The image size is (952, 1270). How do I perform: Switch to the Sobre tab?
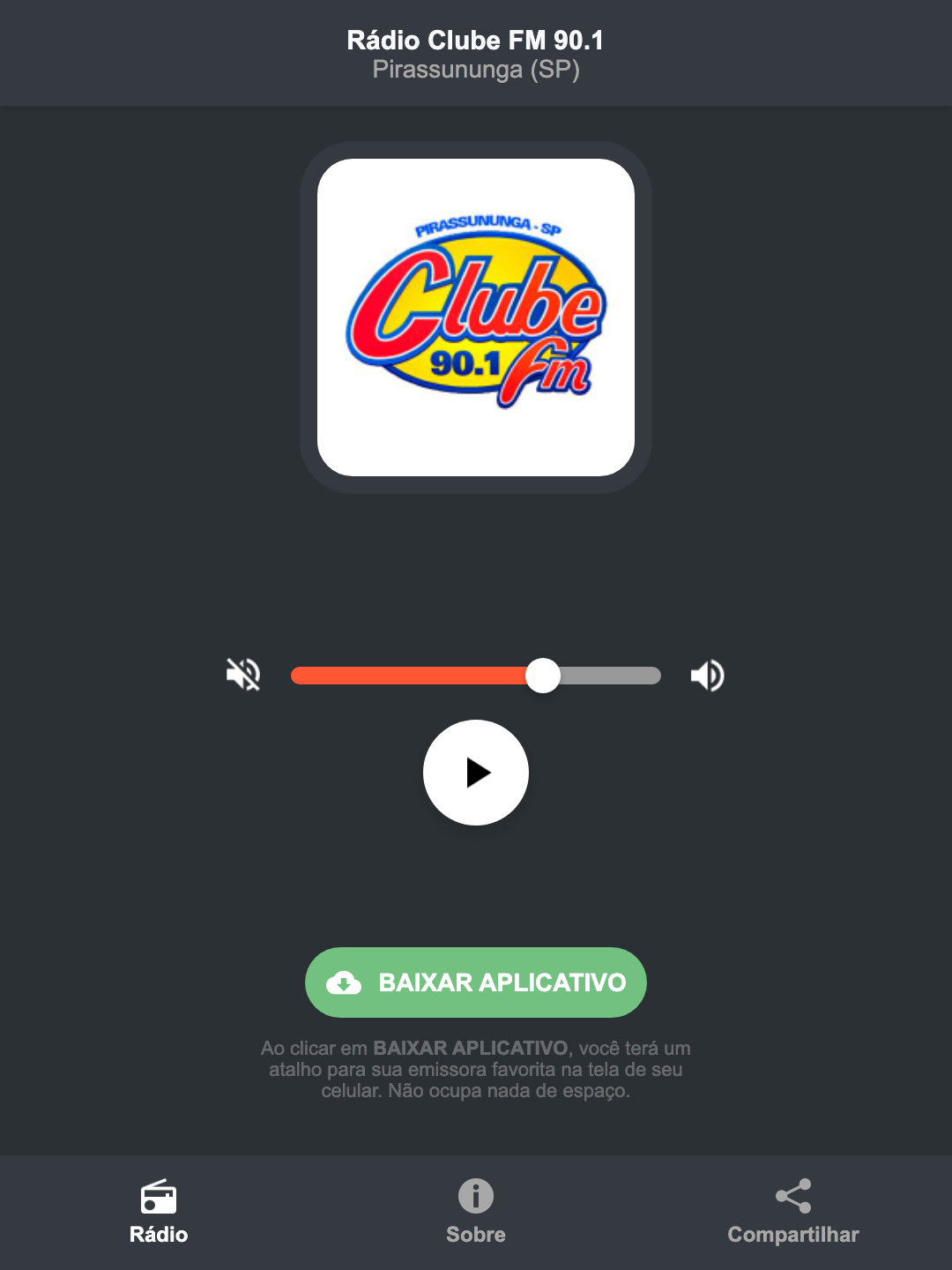point(475,1213)
